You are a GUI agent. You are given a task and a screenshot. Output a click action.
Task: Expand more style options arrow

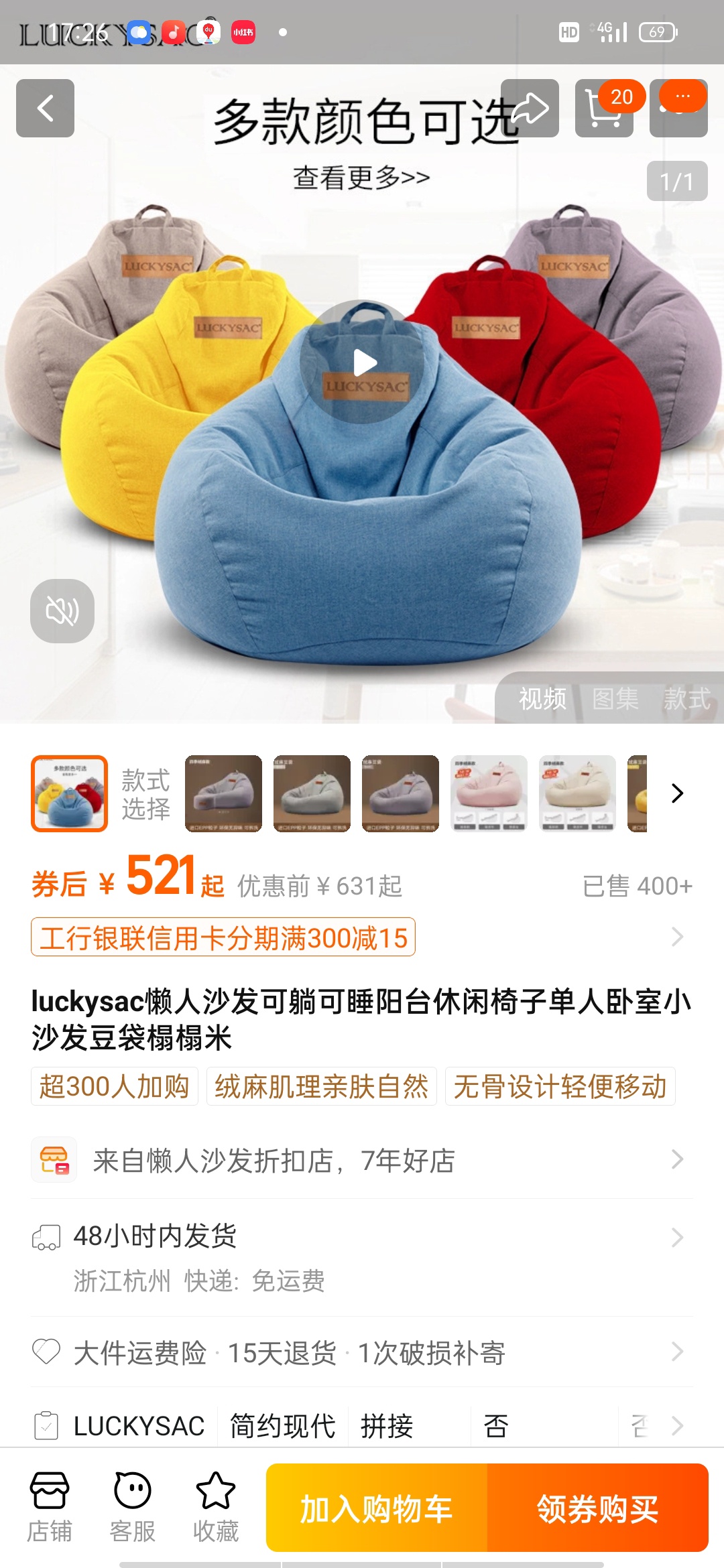click(677, 793)
